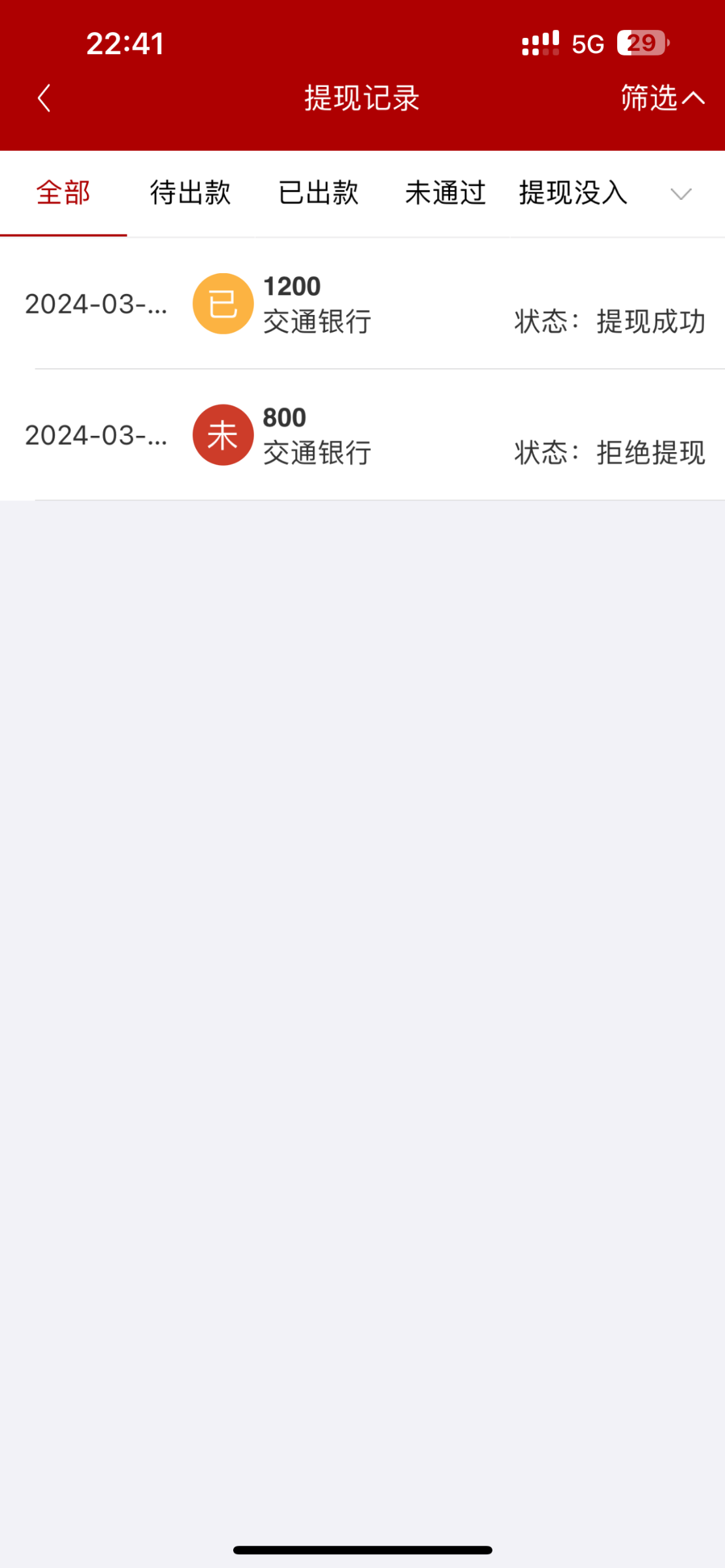Open the 1200 提现成功 withdrawal record

(x=362, y=304)
